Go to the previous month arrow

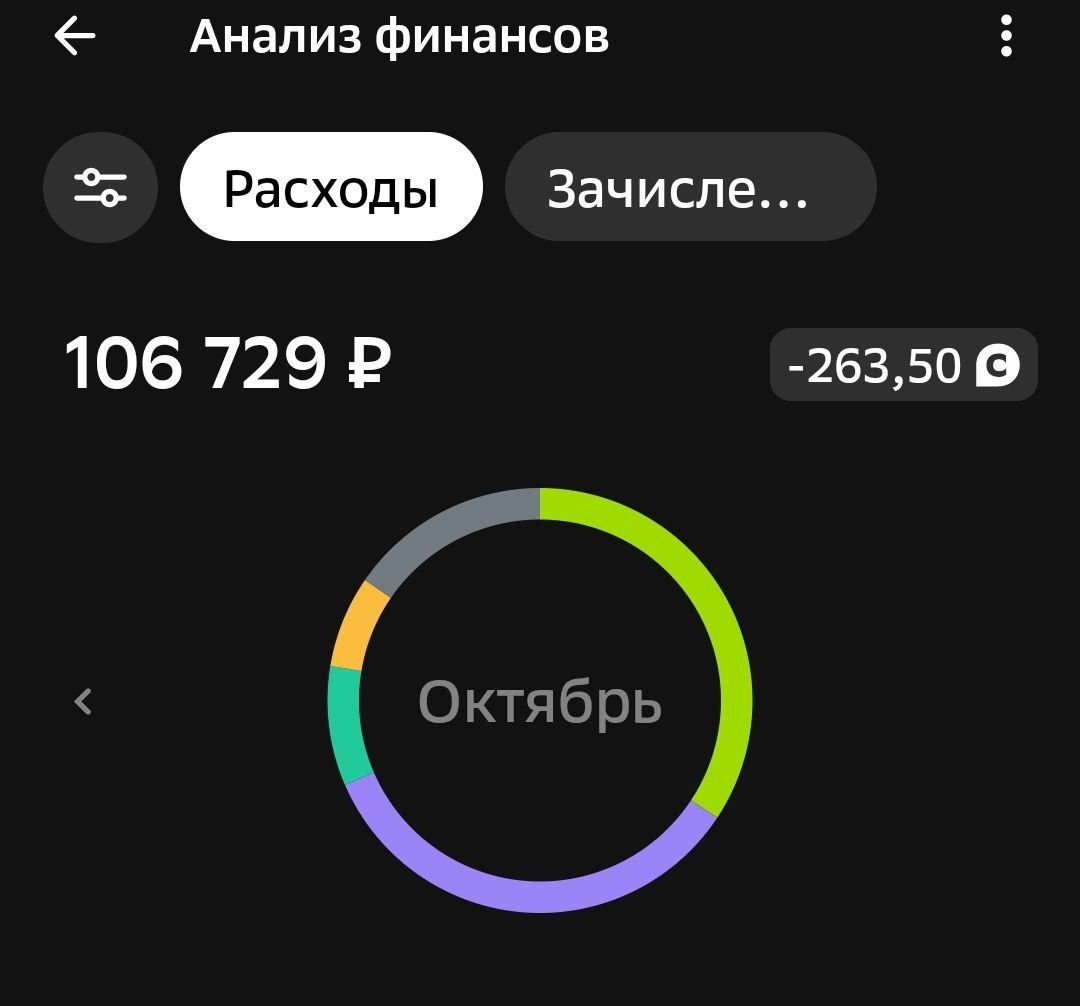click(83, 702)
